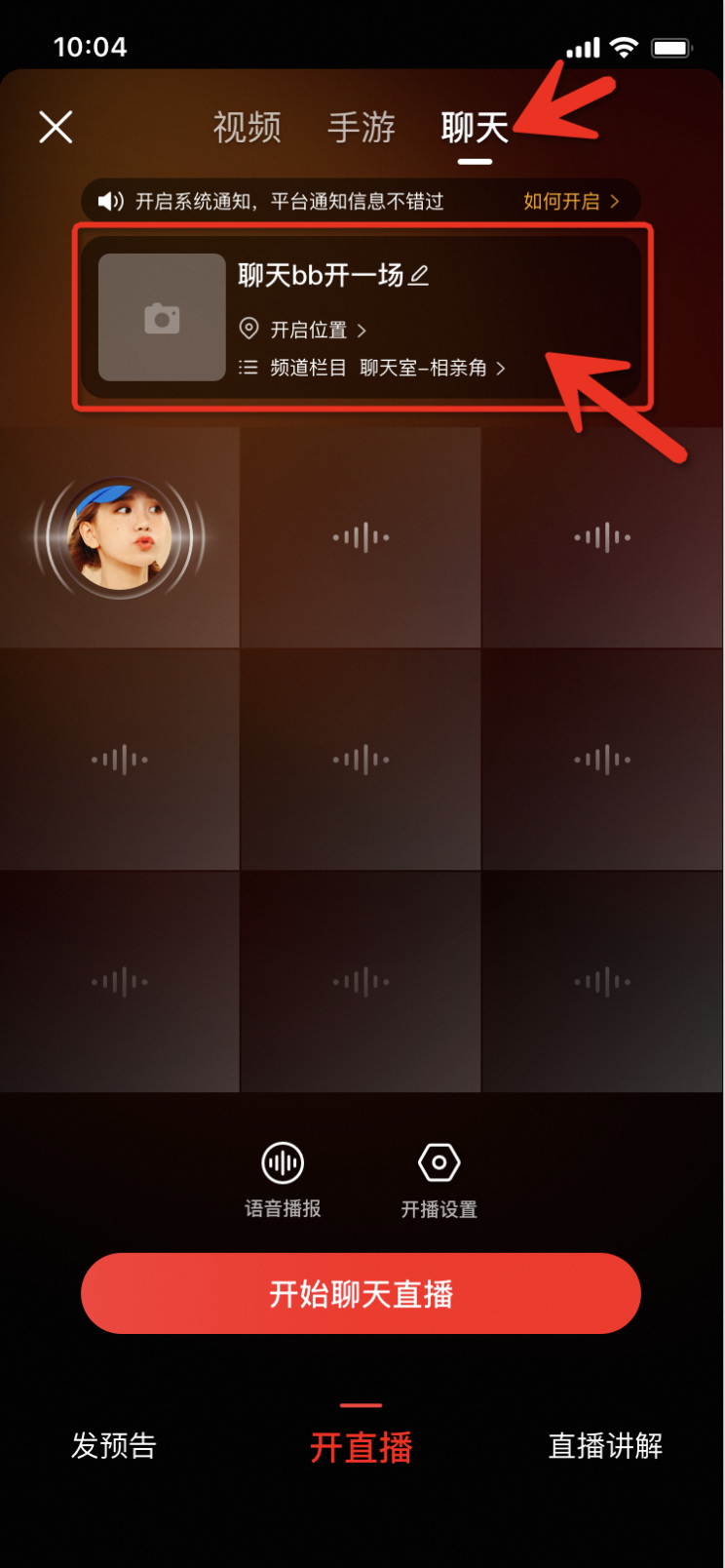Switch to the 视频 tab
725x1568 pixels.
coord(247,128)
